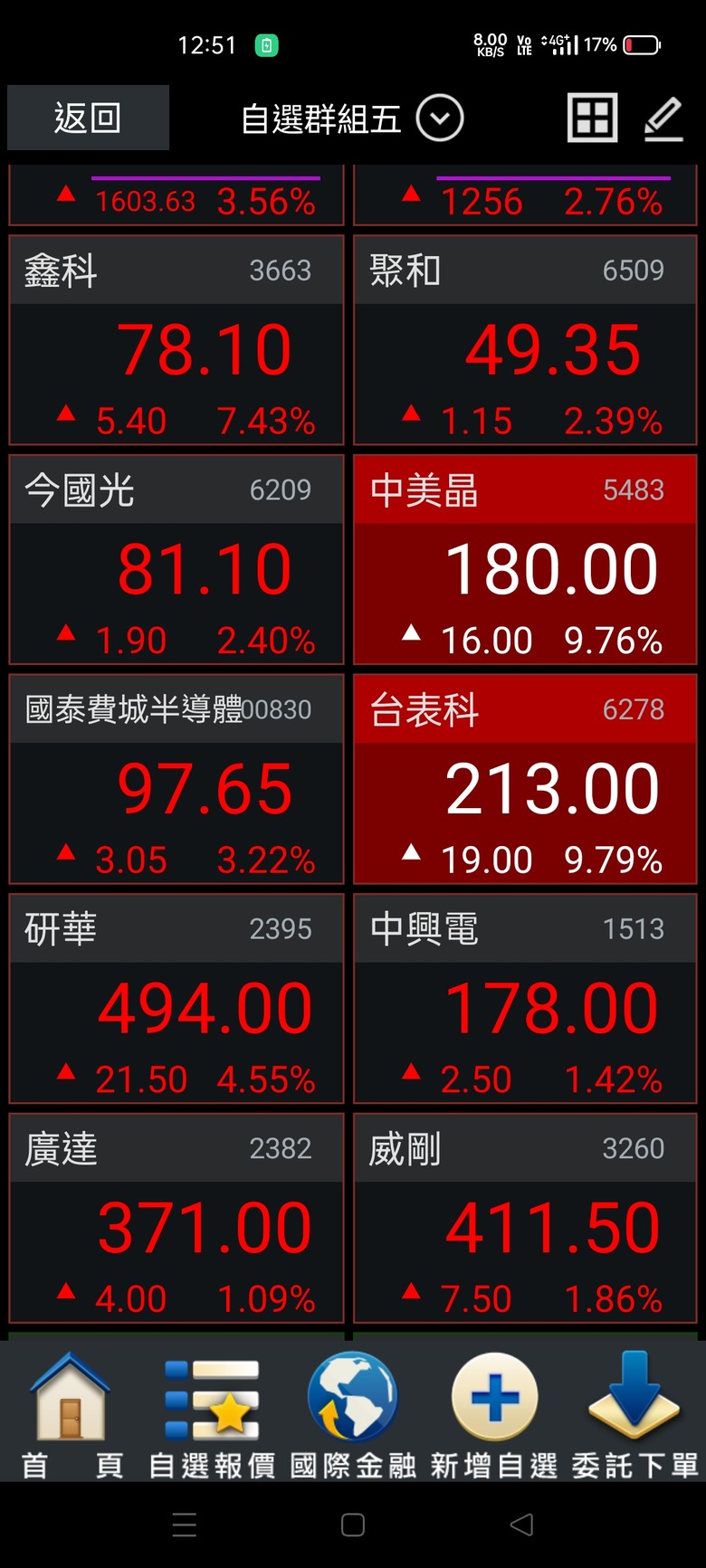Viewport: 706px width, 1568px height.
Task: Open the edit pencil icon
Action: point(663,119)
